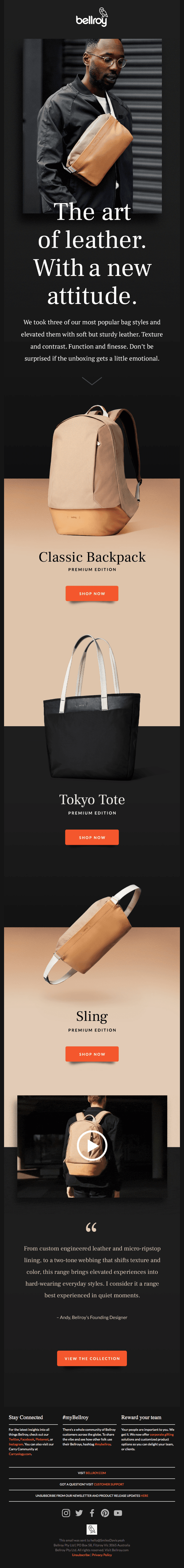The height and width of the screenshot is (1568, 184).
Task: Open the Customer Support link
Action: point(109,1484)
